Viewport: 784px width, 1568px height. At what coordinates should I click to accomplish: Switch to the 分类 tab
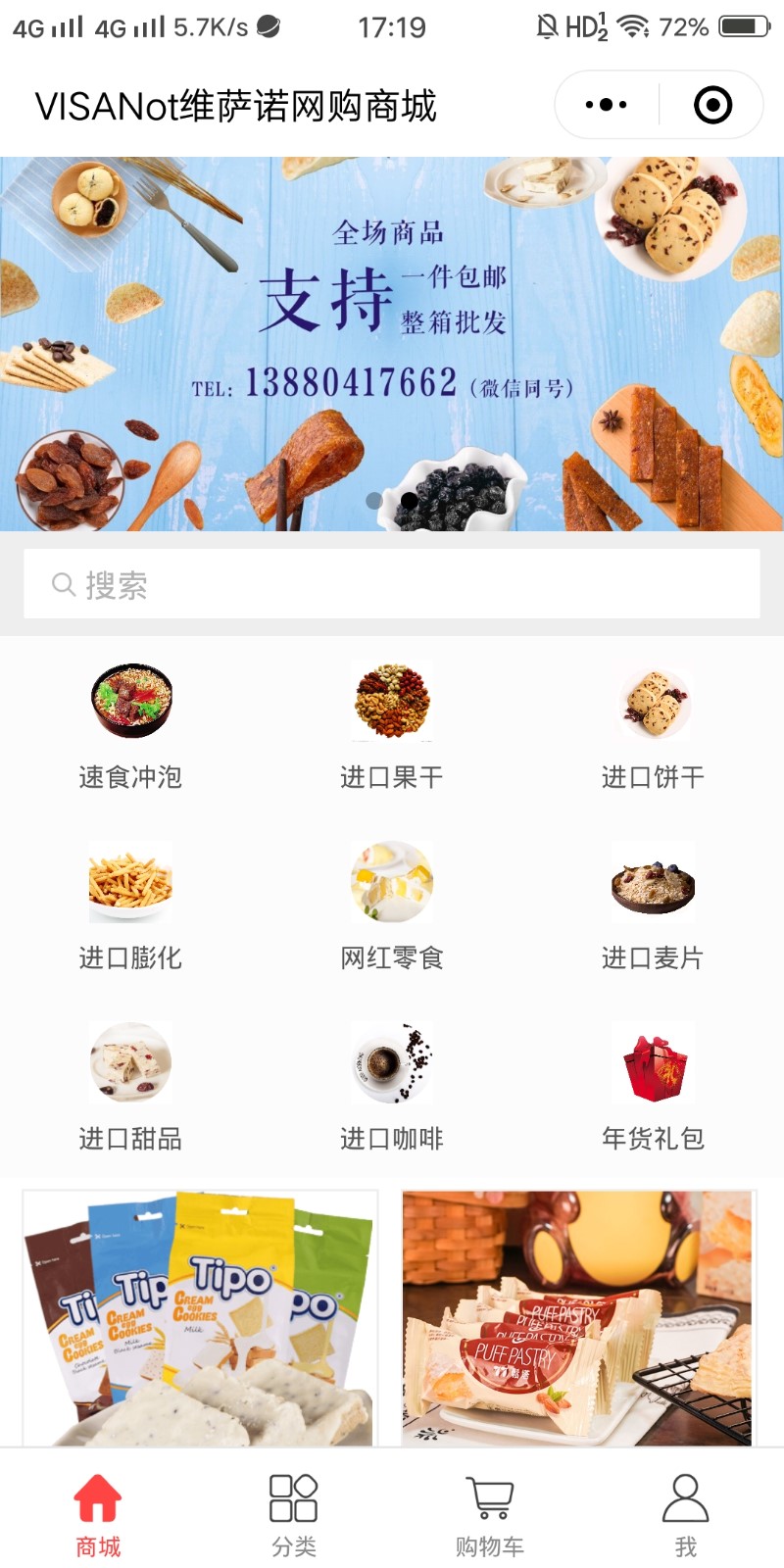coord(294,1515)
